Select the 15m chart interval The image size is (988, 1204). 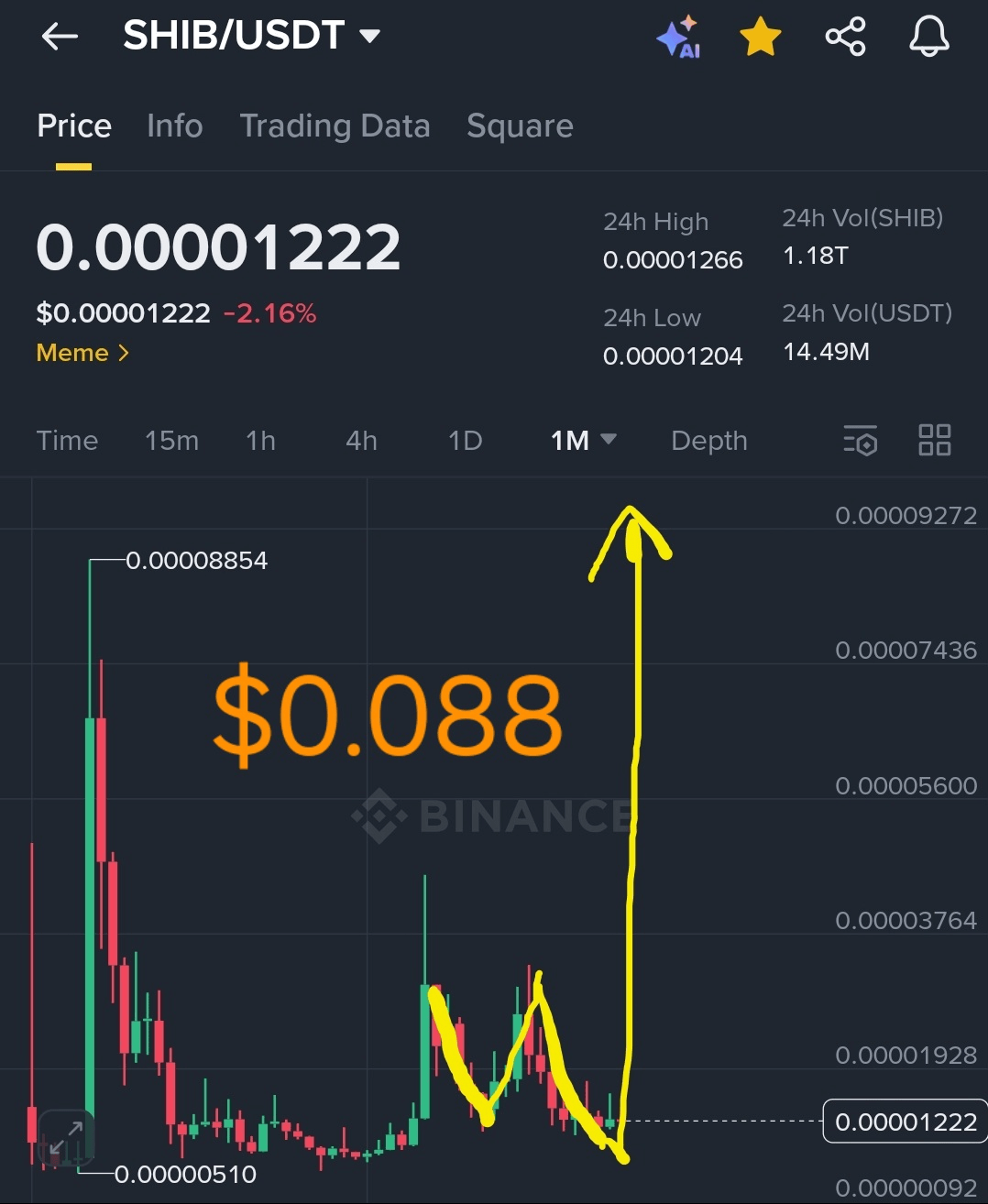(x=171, y=441)
